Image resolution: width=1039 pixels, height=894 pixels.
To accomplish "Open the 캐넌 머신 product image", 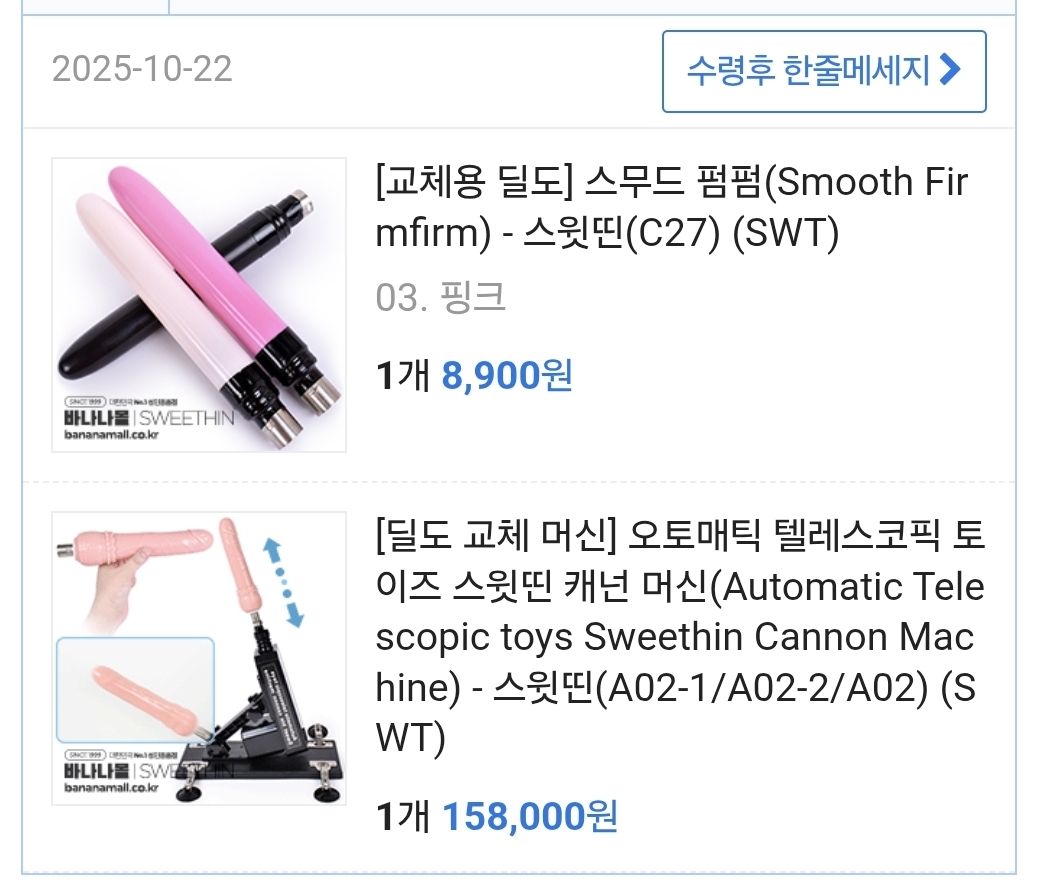I will click(199, 658).
